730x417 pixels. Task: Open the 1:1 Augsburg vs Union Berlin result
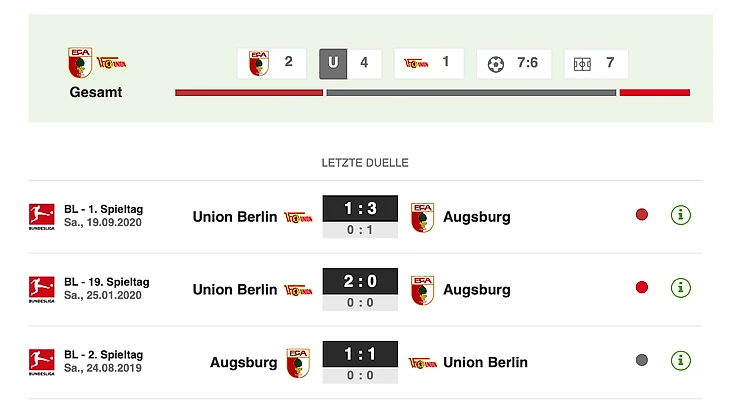click(360, 355)
